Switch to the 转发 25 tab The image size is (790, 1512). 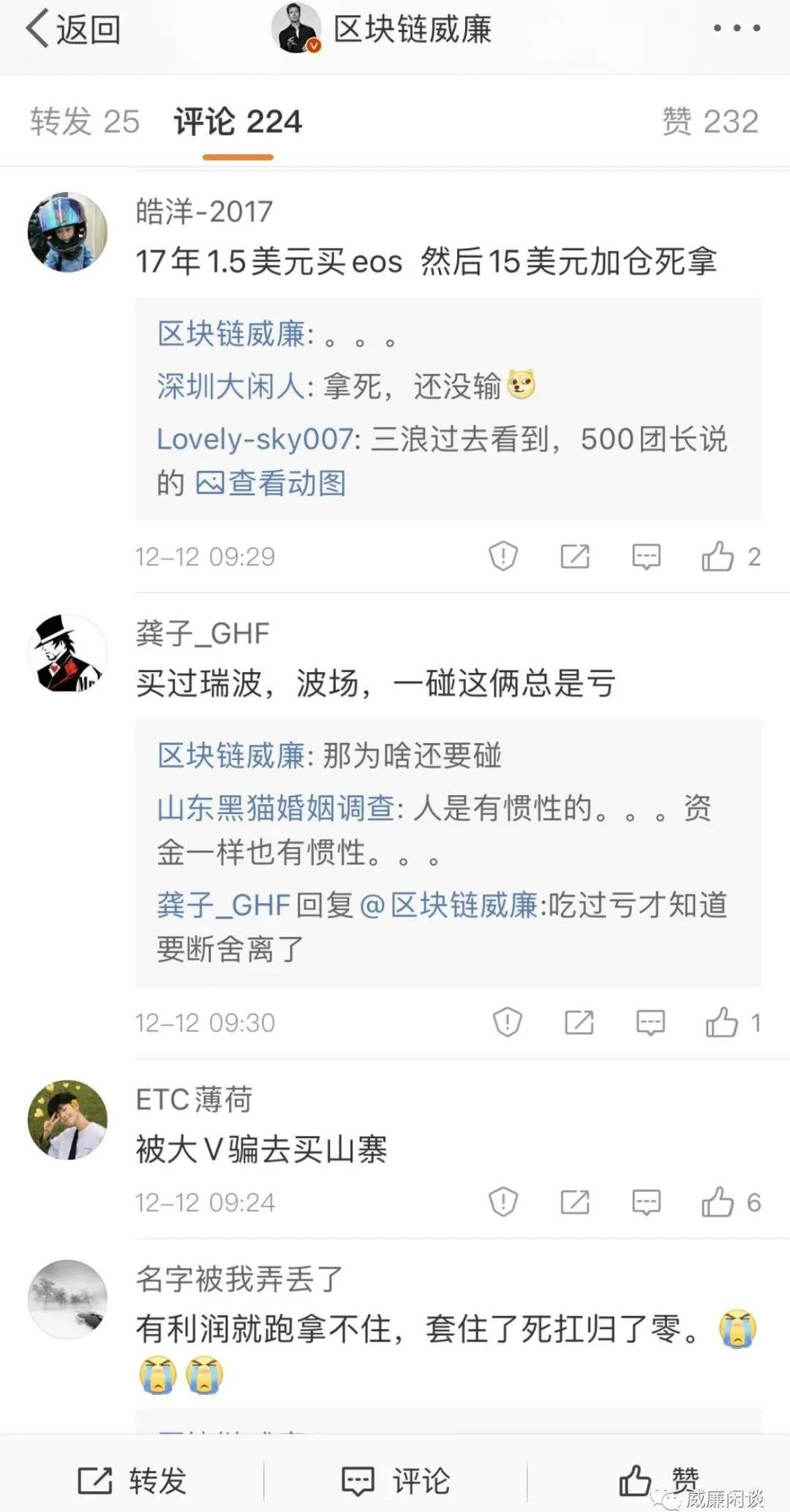point(85,121)
